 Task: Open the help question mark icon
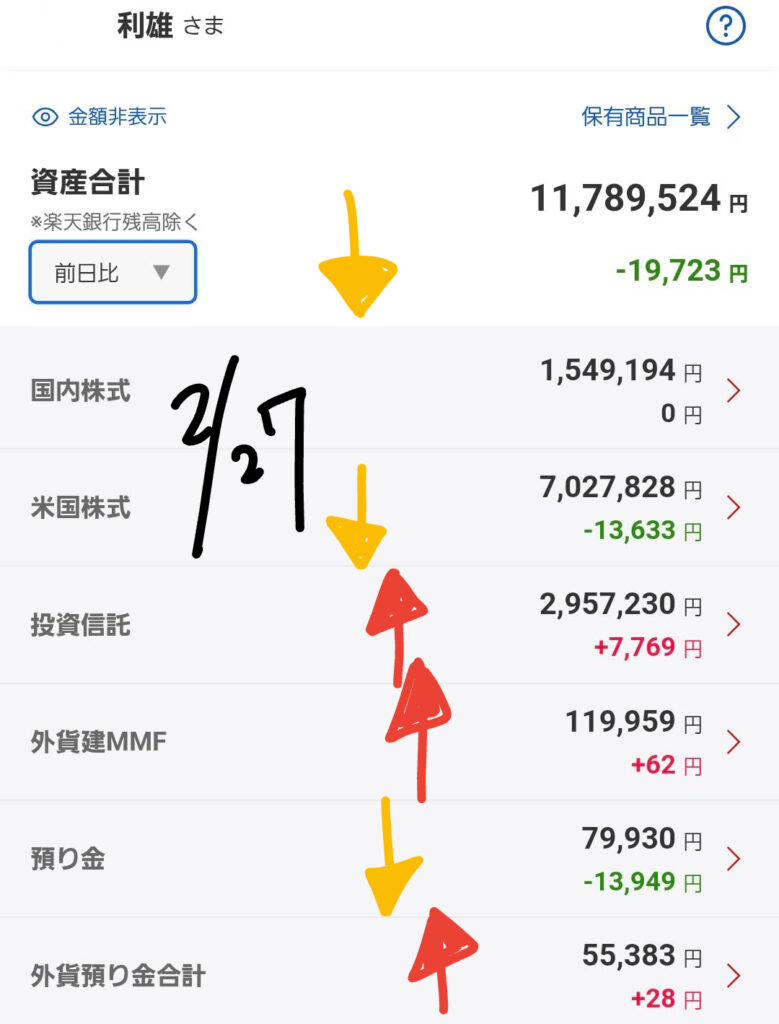point(726,28)
